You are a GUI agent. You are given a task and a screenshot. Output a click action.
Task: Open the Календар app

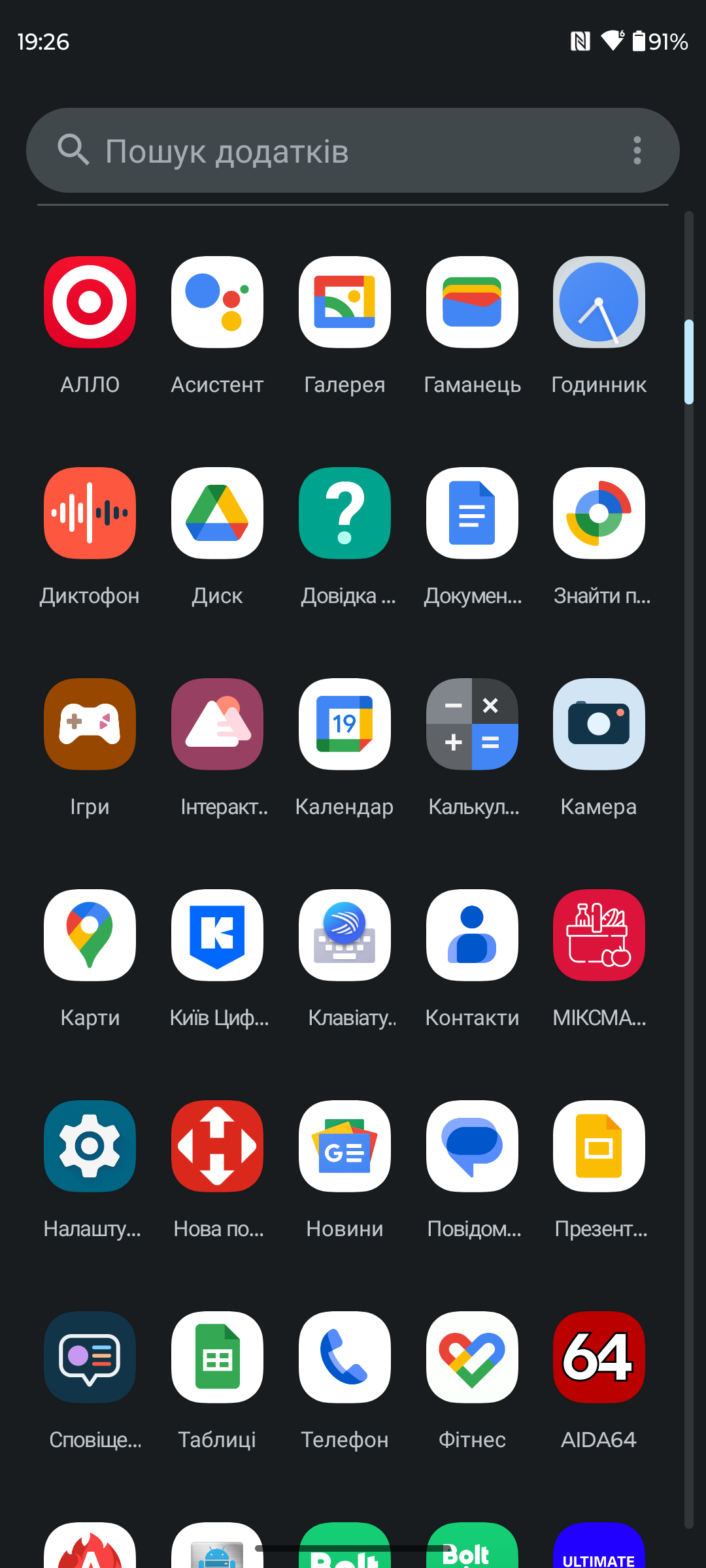point(345,725)
